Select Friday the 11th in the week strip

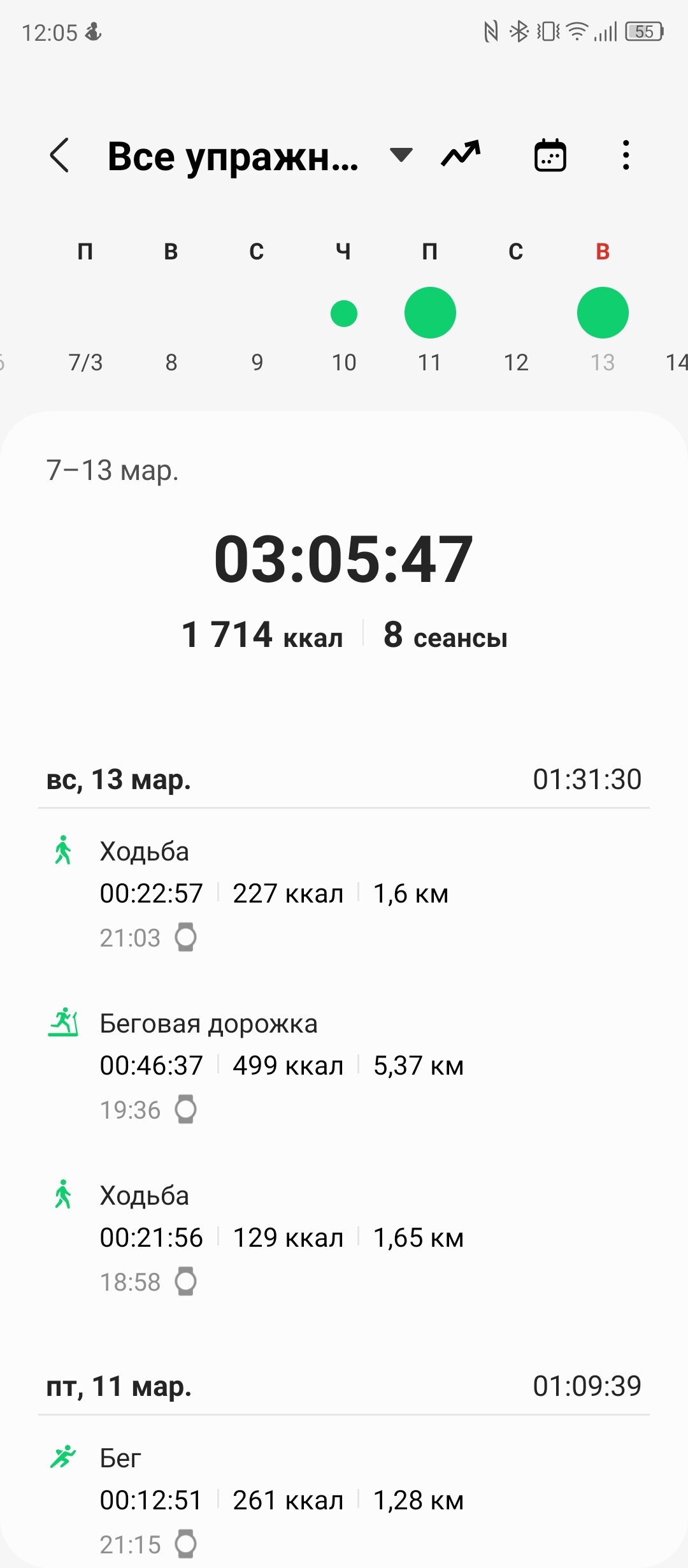pos(430,307)
